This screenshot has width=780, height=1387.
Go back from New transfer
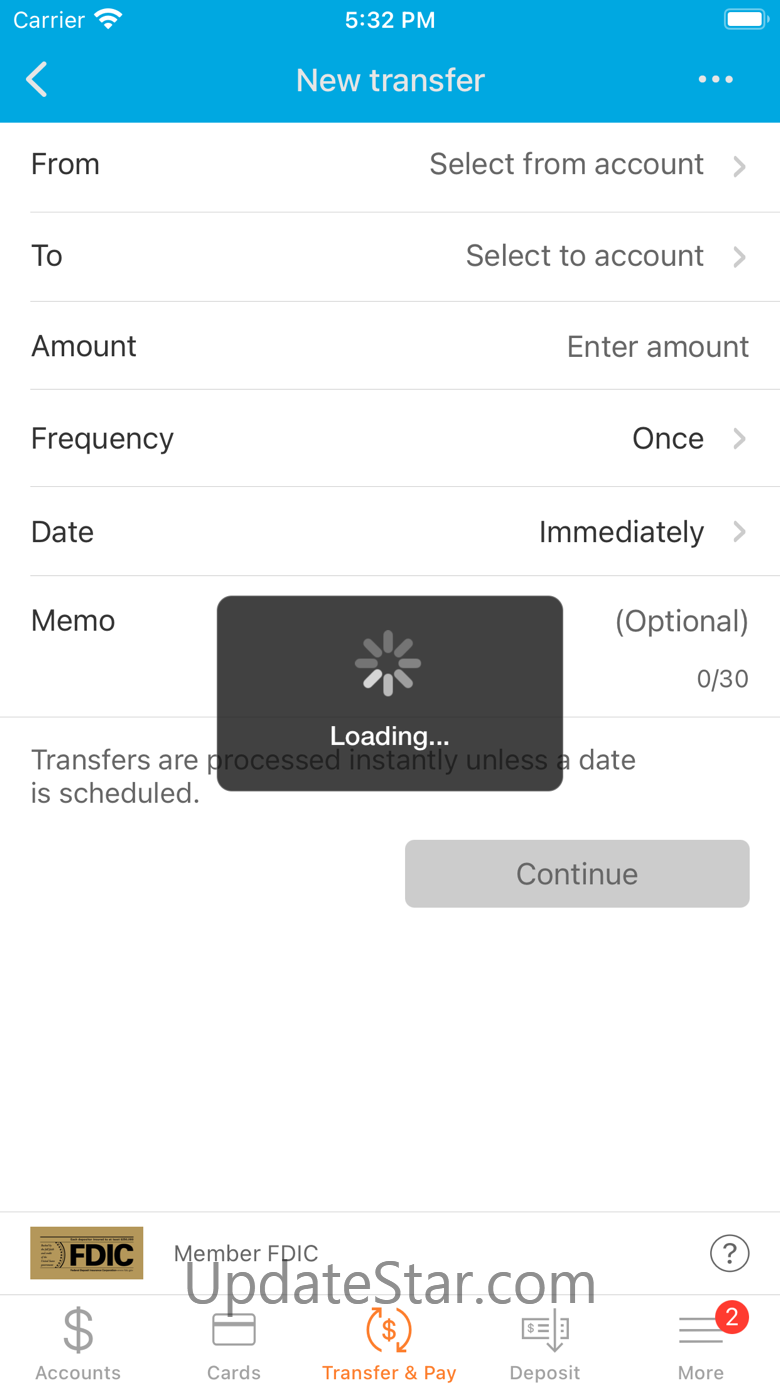[x=37, y=80]
